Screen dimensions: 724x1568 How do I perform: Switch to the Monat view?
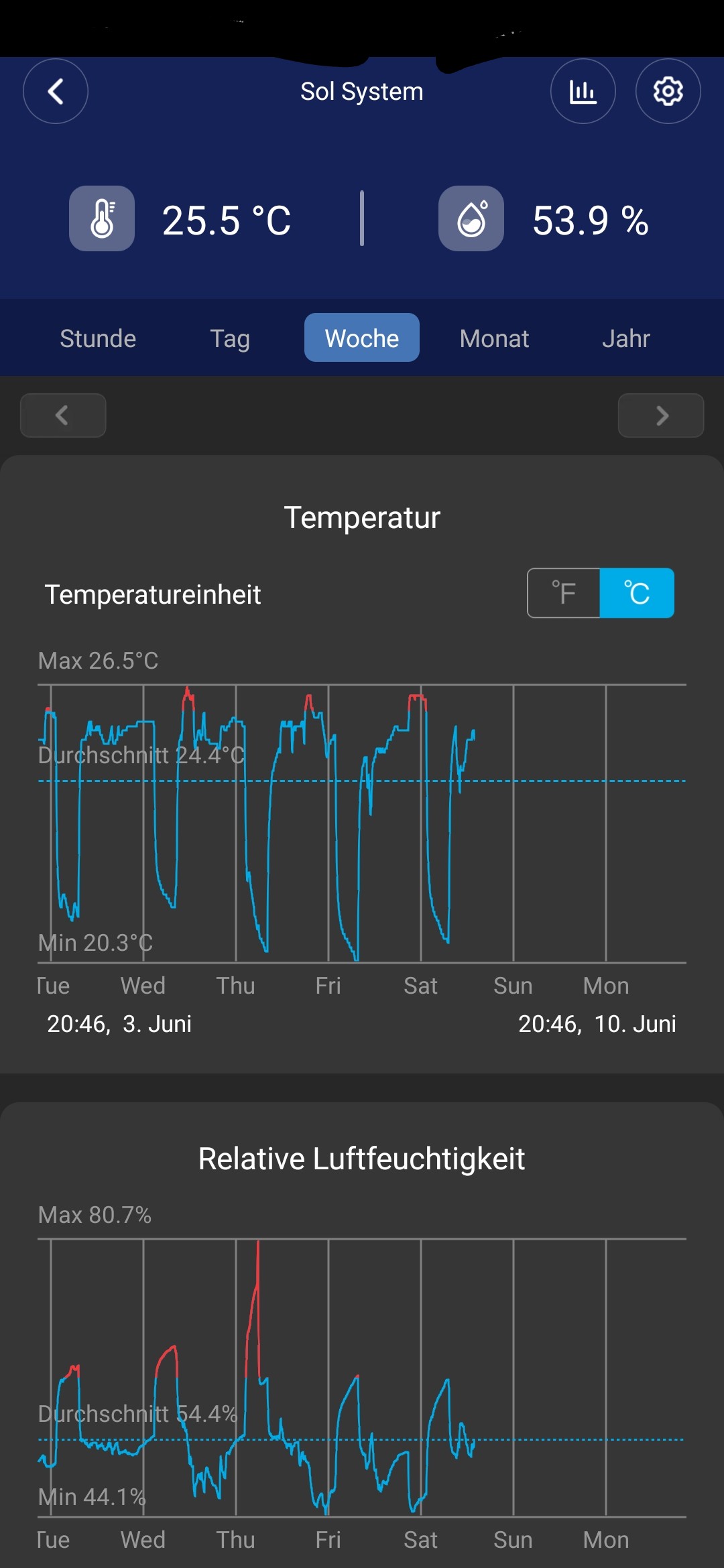click(x=495, y=338)
